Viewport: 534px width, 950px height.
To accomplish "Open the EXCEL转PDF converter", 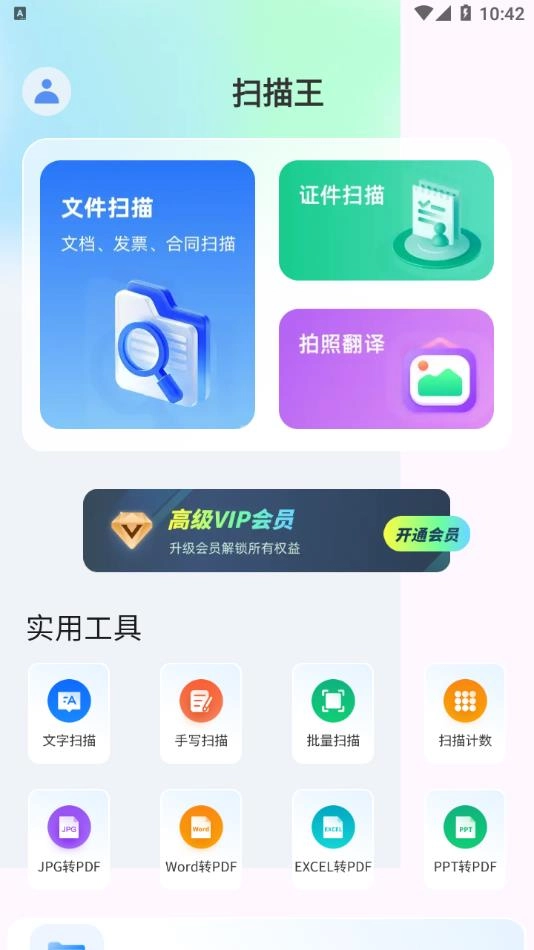I will 333,839.
